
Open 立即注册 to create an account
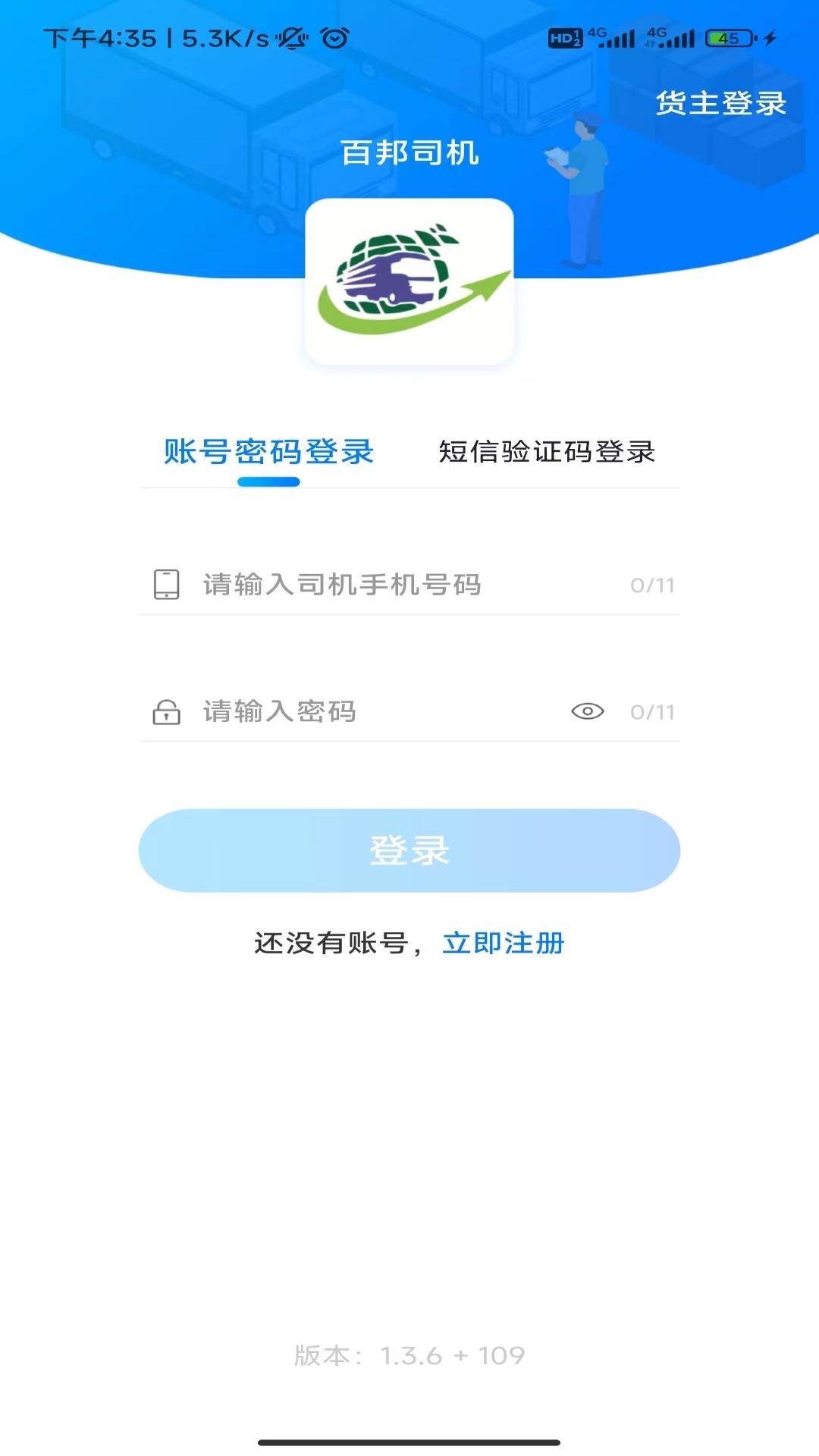pyautogui.click(x=504, y=943)
